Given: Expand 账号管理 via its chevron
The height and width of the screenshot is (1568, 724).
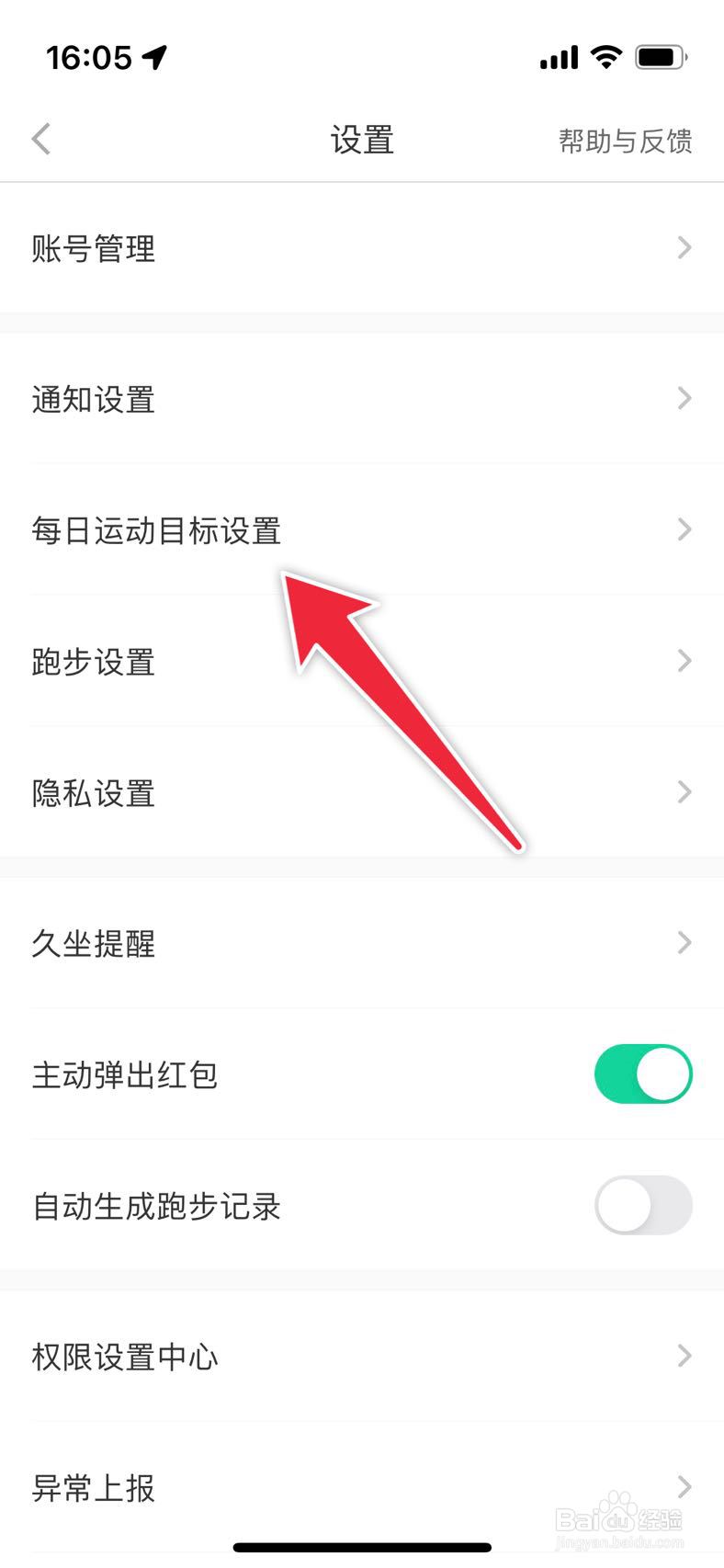Looking at the screenshot, I should (684, 248).
